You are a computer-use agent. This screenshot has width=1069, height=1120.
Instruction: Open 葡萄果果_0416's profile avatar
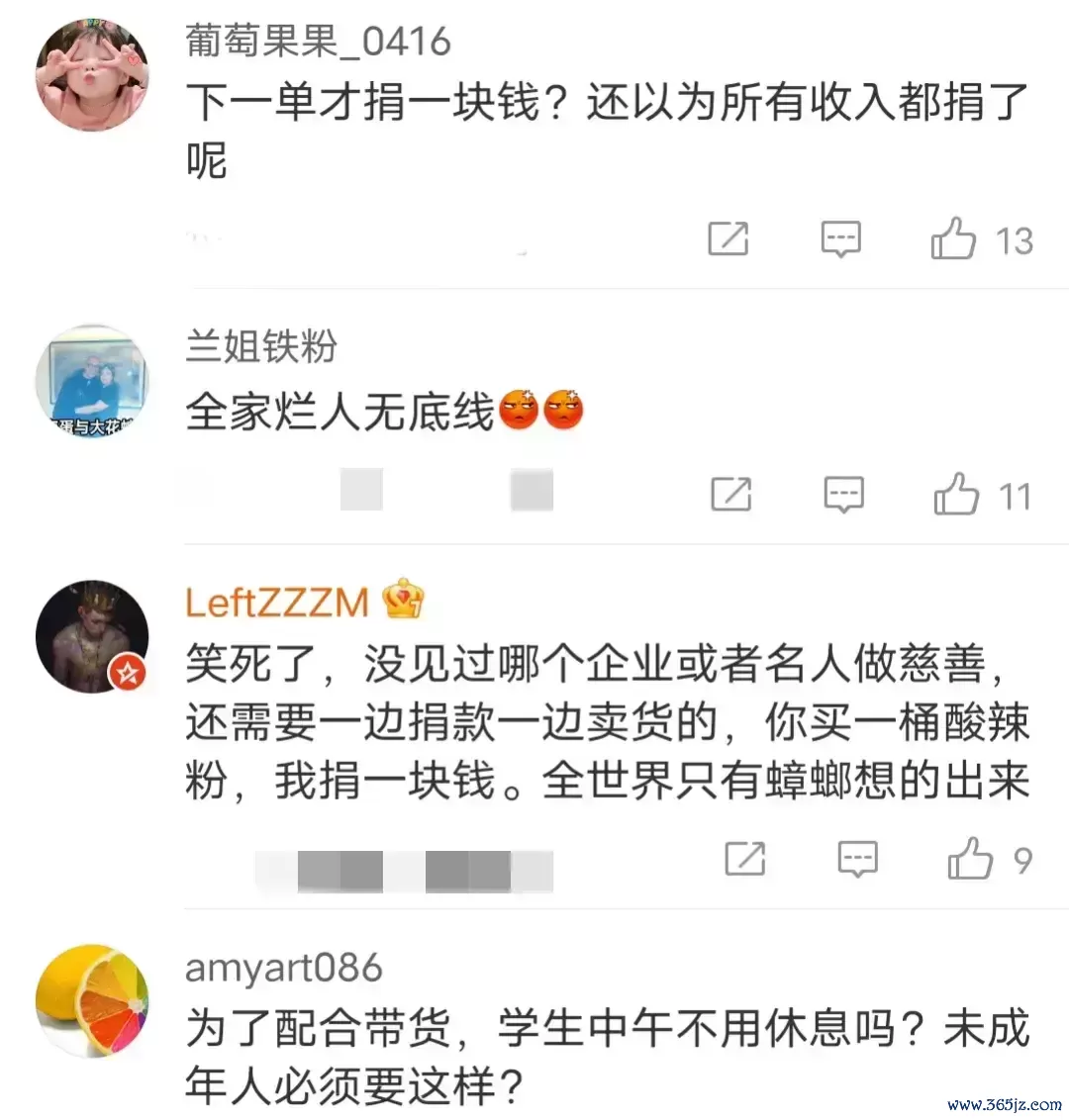click(x=92, y=75)
